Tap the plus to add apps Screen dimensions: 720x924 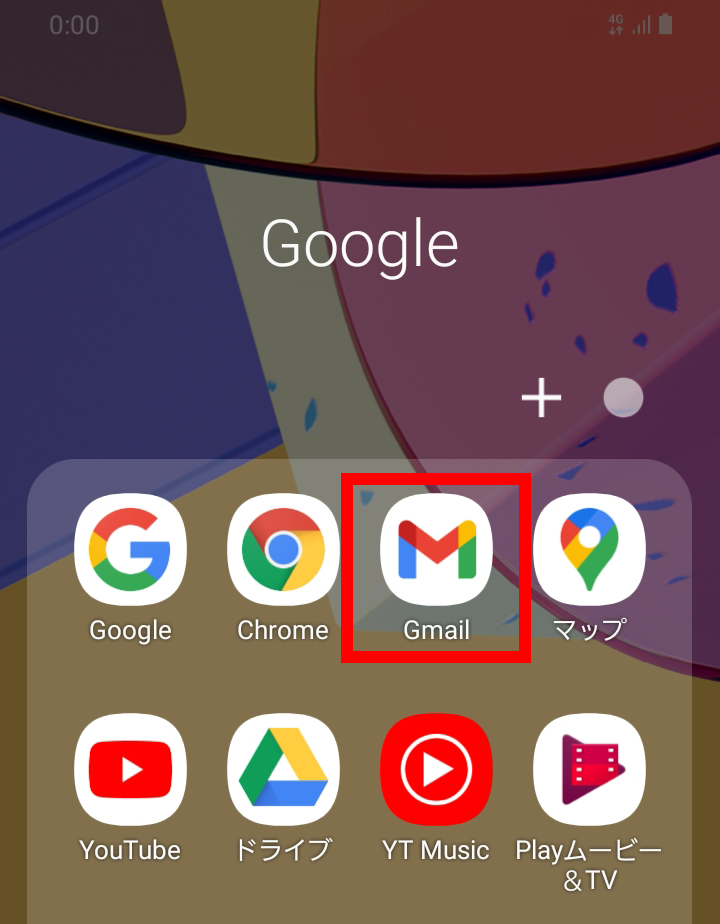tap(541, 399)
